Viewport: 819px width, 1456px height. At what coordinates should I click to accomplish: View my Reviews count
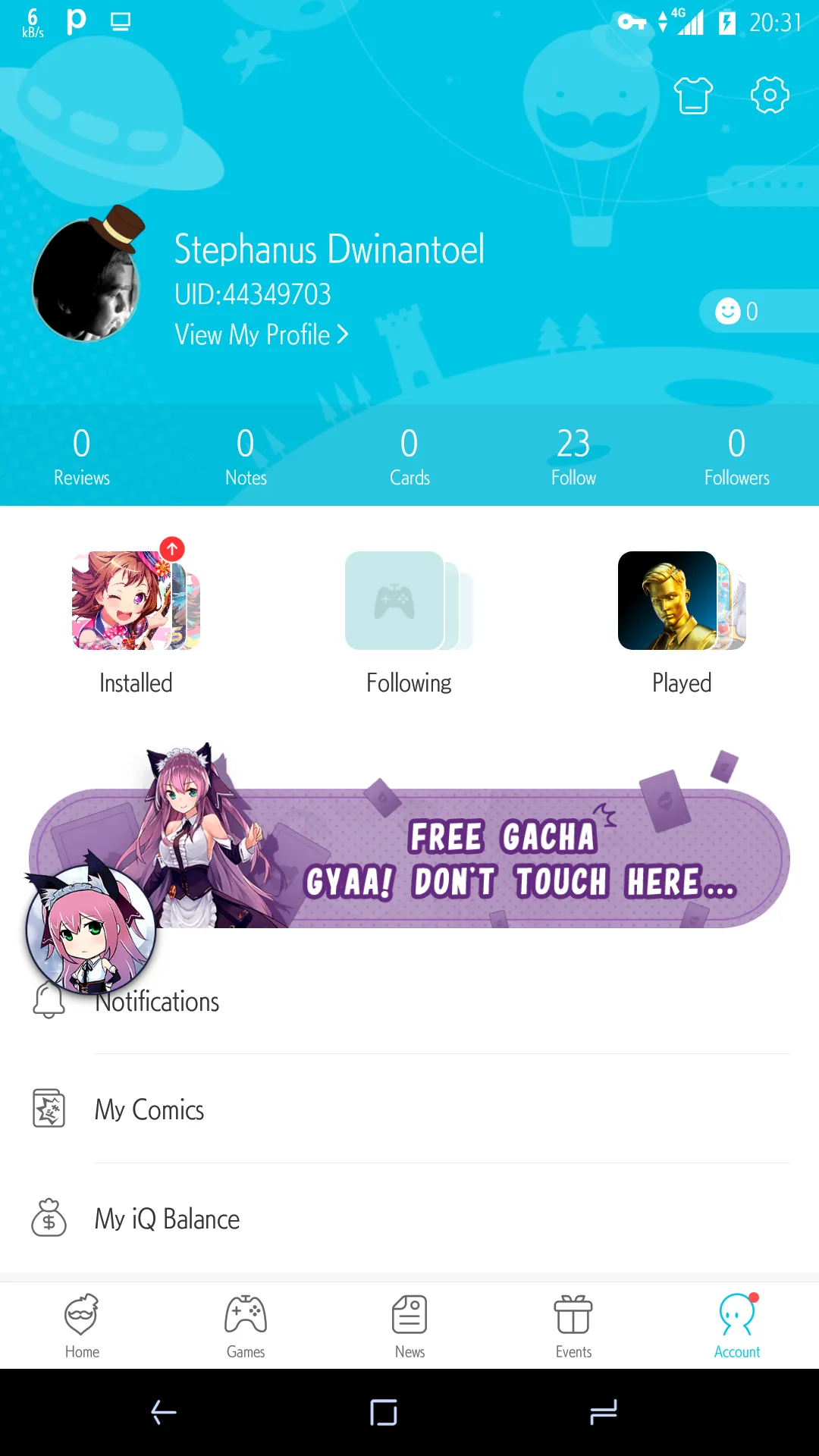point(82,456)
